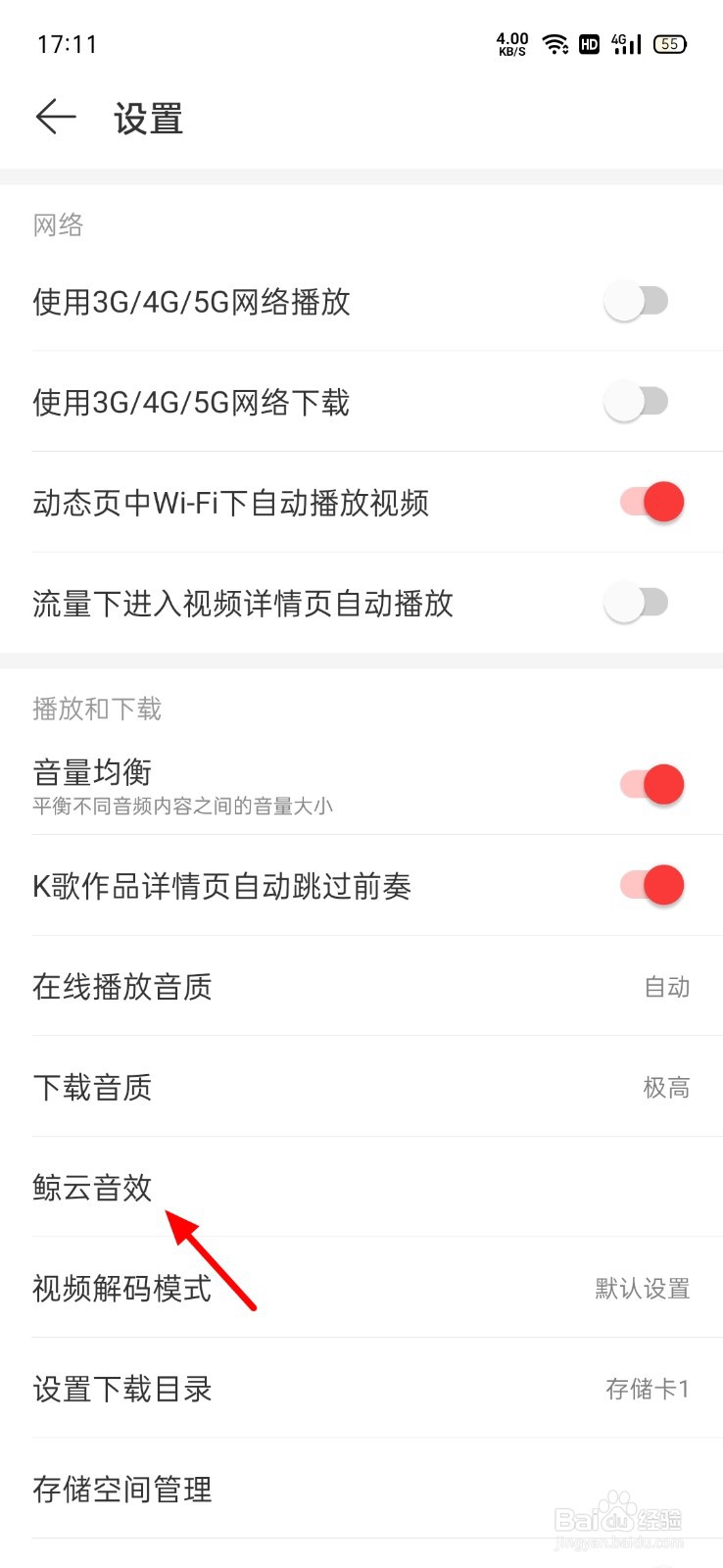
Task: Enable 使用3G/4G/5G网络播放 toggle
Action: click(x=638, y=301)
